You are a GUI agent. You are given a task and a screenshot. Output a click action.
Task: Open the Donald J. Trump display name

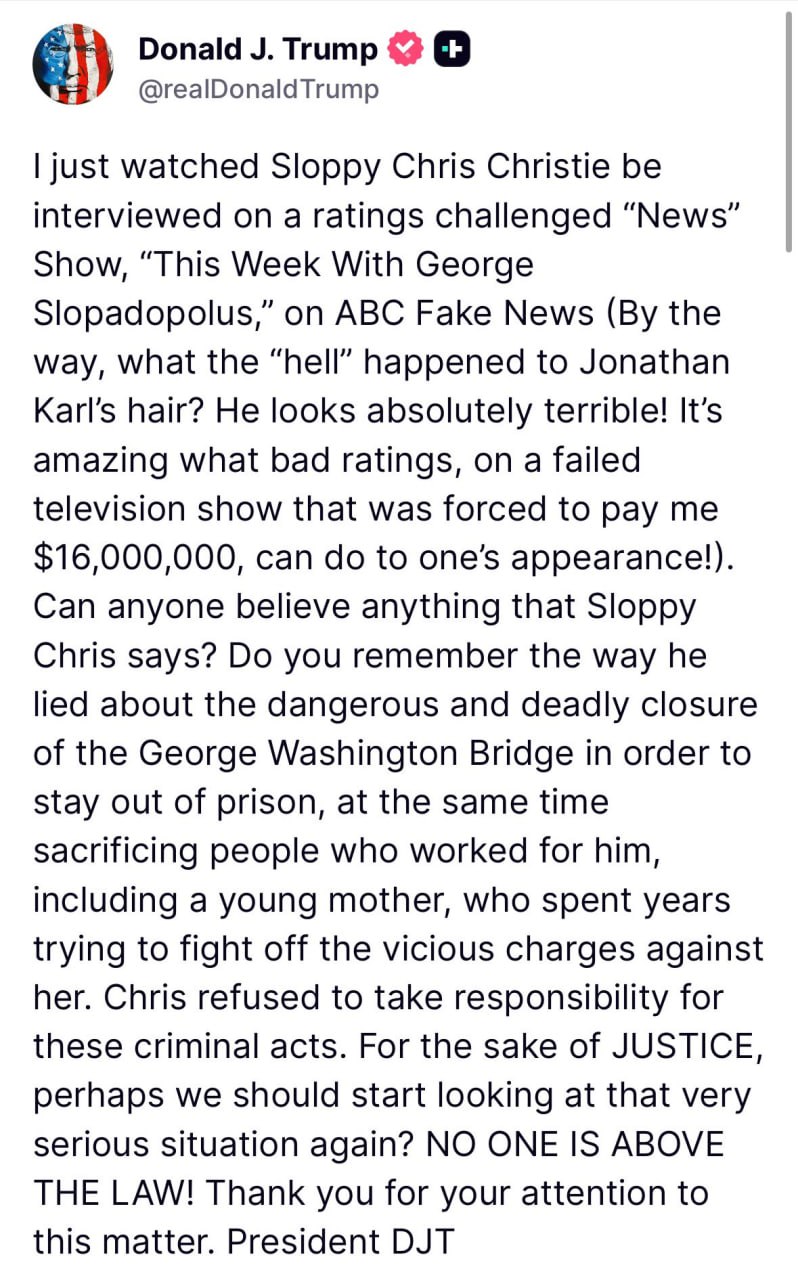pyautogui.click(x=258, y=47)
